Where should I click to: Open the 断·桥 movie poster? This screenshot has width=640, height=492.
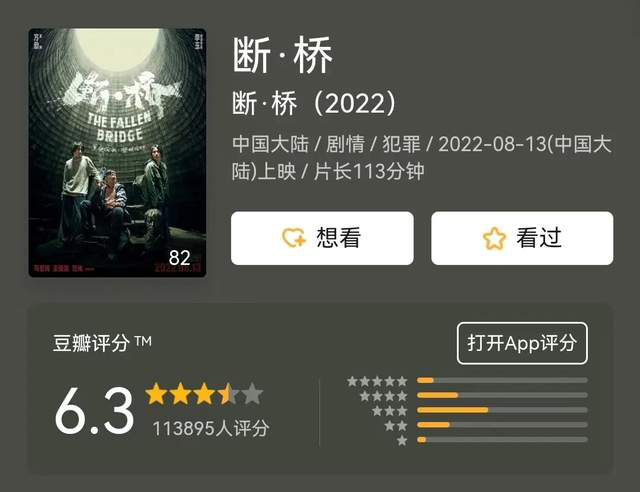pyautogui.click(x=117, y=152)
